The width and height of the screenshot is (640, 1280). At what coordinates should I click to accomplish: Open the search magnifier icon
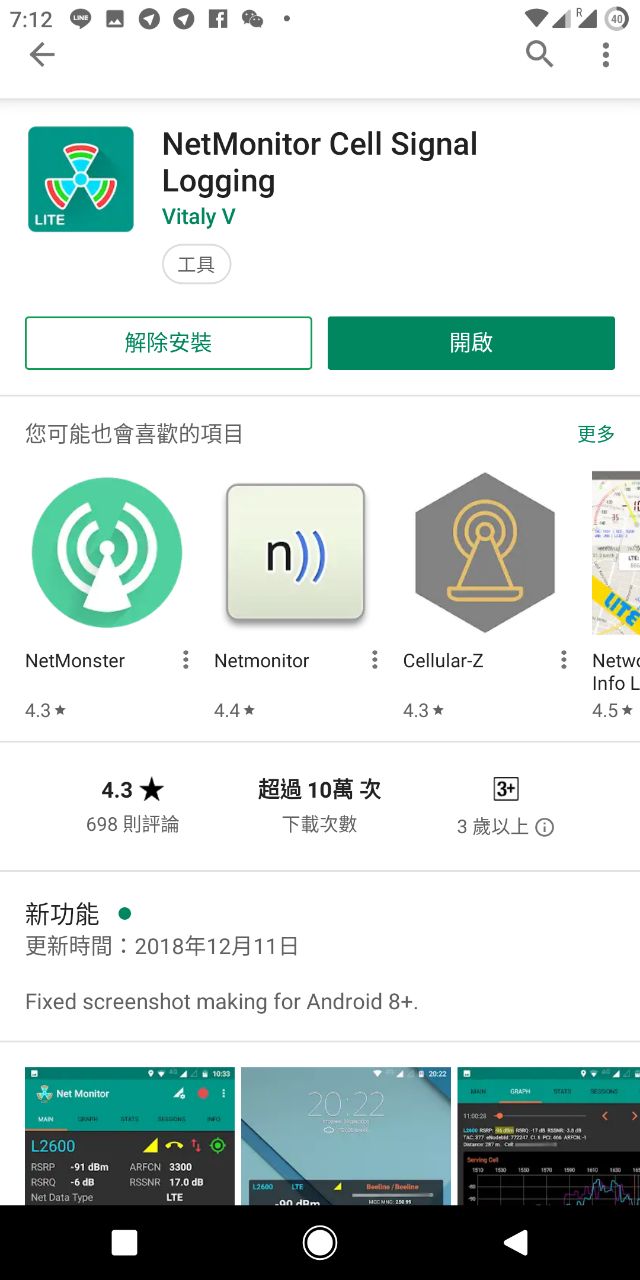(539, 54)
